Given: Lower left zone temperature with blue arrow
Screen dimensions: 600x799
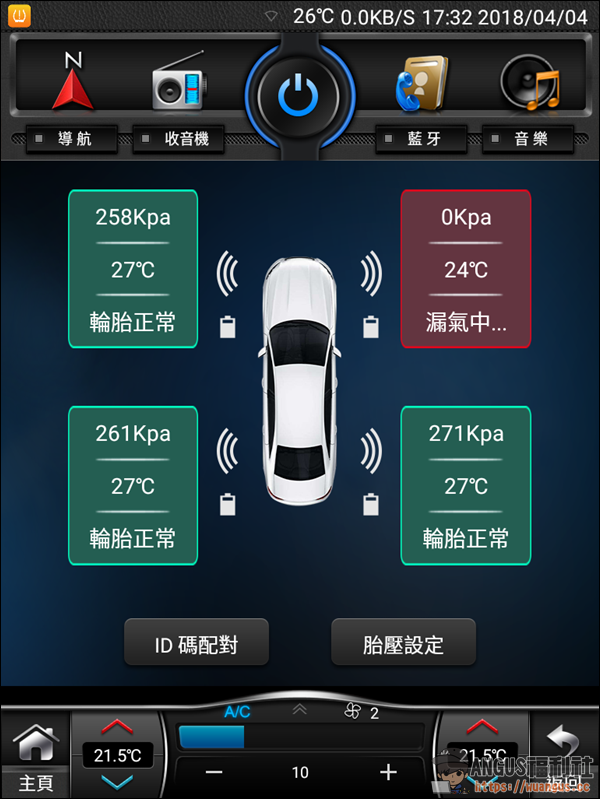Looking at the screenshot, I should pos(118,781).
